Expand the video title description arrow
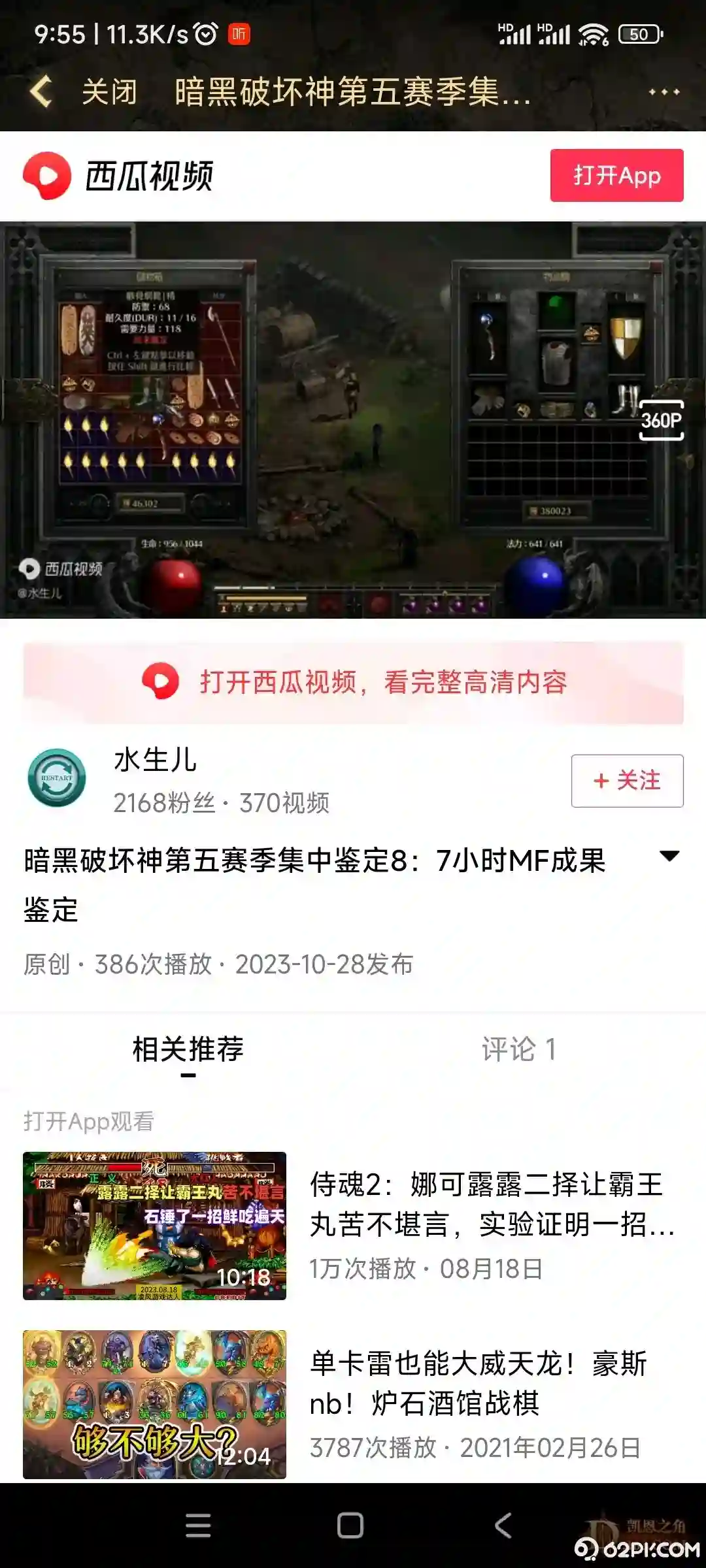 669,856
